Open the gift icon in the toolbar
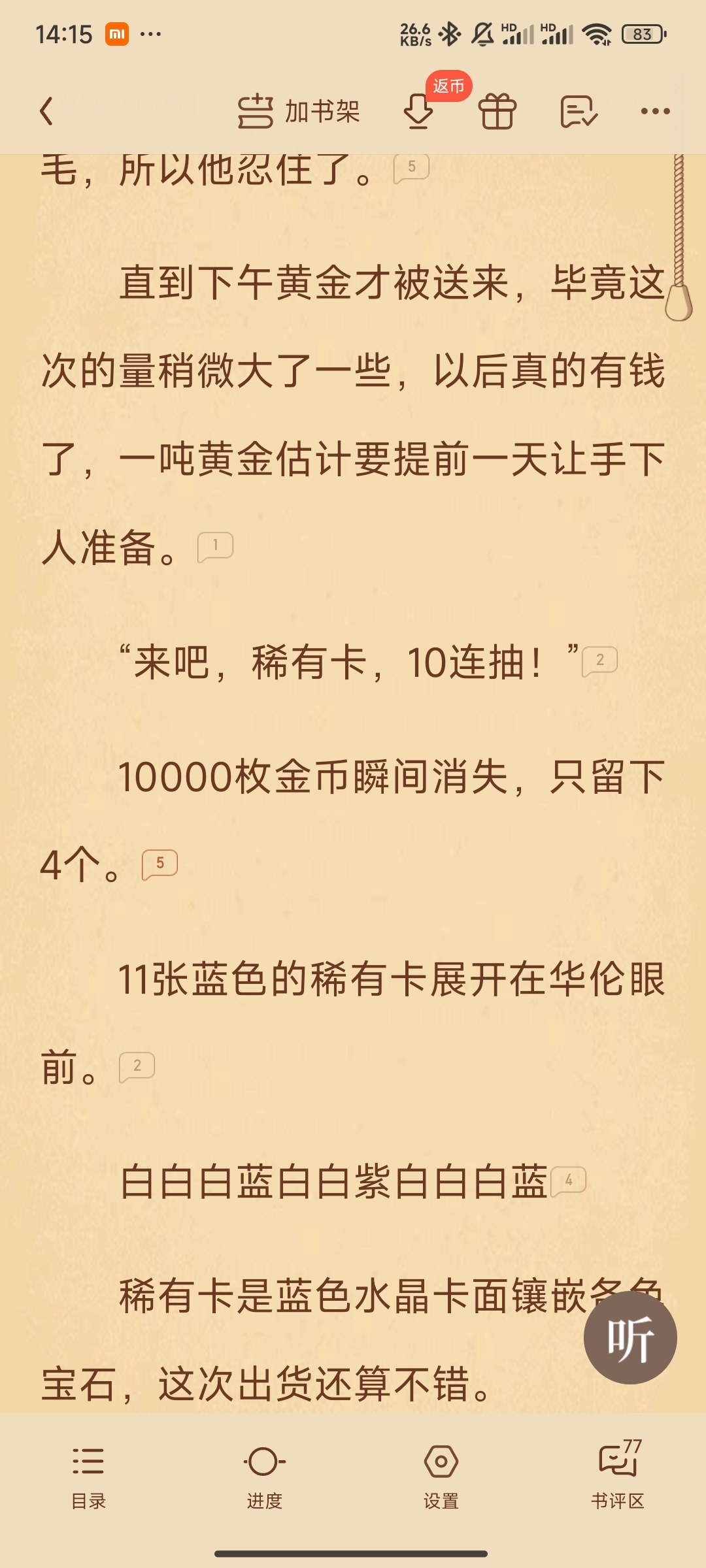The width and height of the screenshot is (706, 1568). coord(497,111)
